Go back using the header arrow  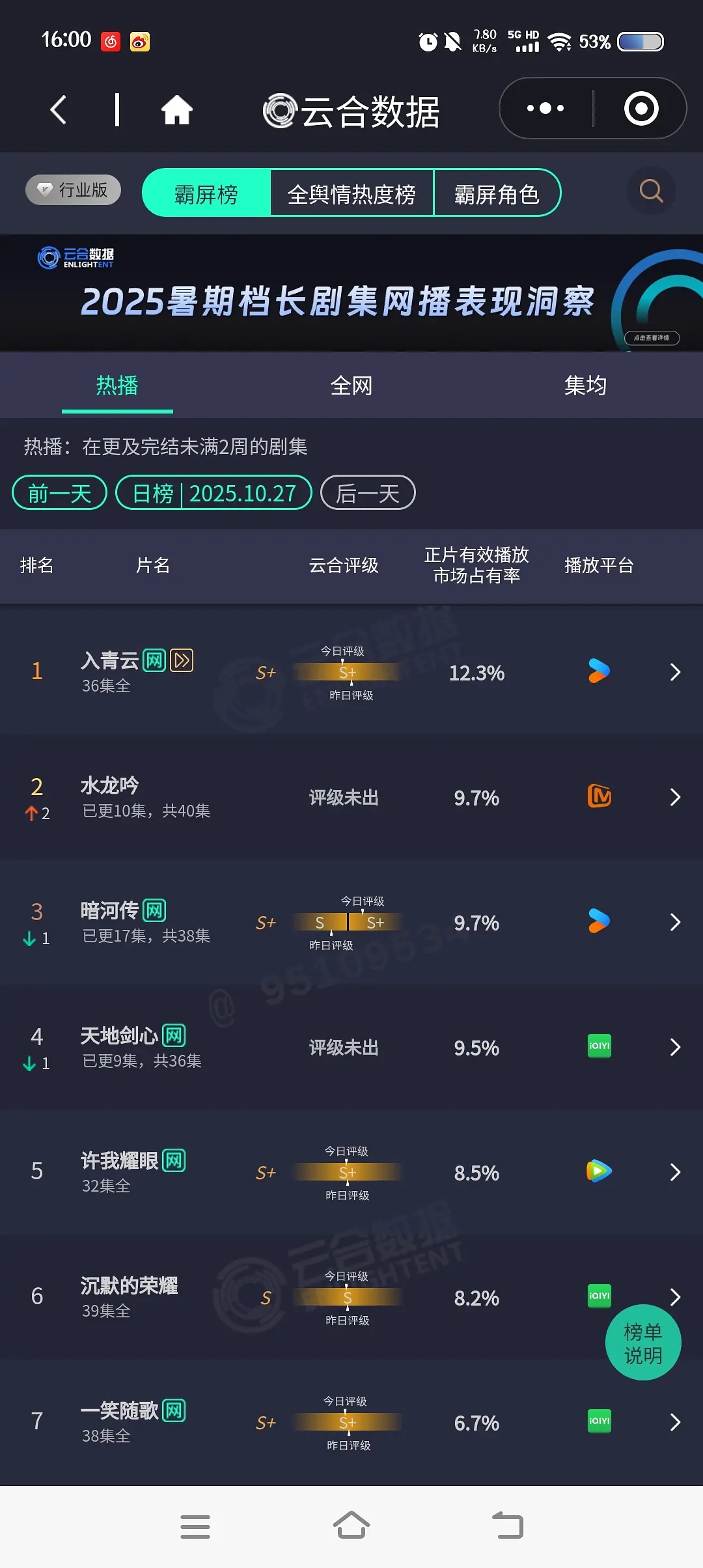tap(59, 109)
